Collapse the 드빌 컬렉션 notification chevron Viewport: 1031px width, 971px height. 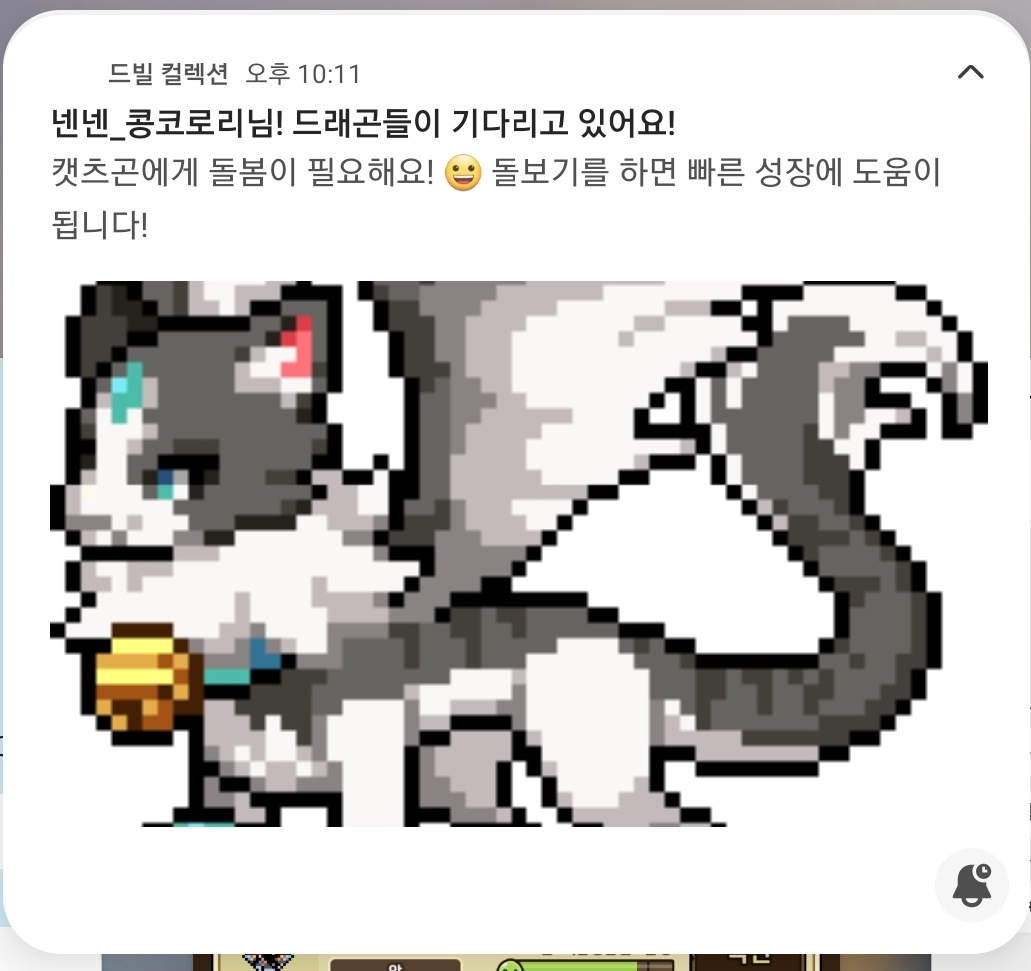pyautogui.click(x=971, y=72)
